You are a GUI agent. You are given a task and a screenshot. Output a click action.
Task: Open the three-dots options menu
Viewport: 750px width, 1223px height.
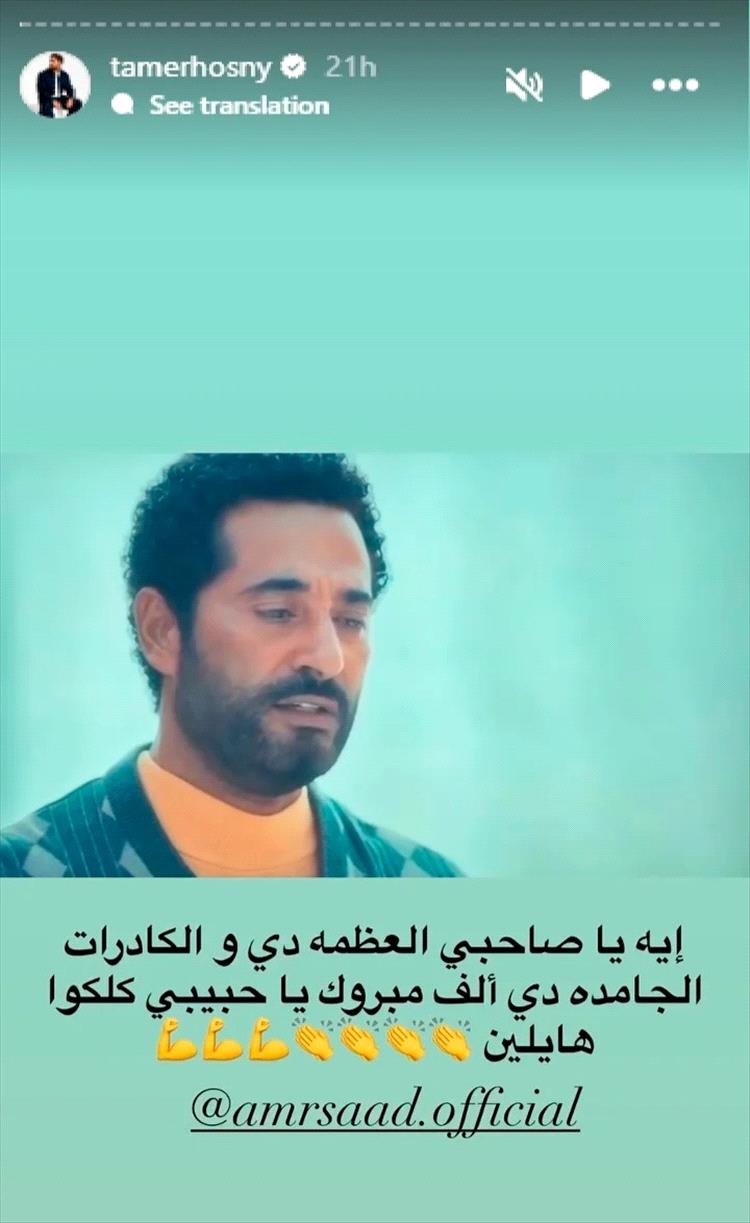pyautogui.click(x=674, y=85)
